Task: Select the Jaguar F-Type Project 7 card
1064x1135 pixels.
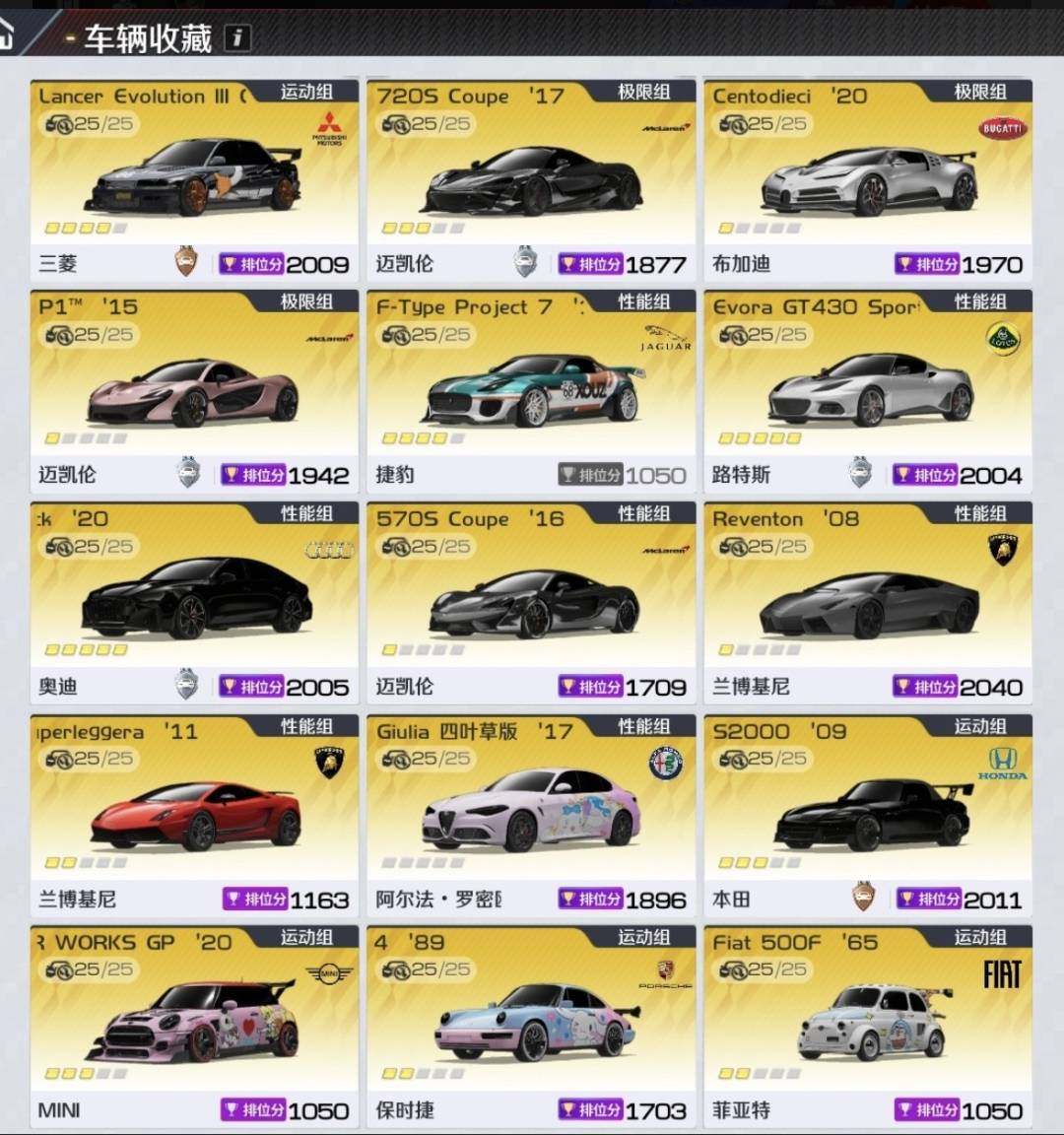Action: point(532,390)
